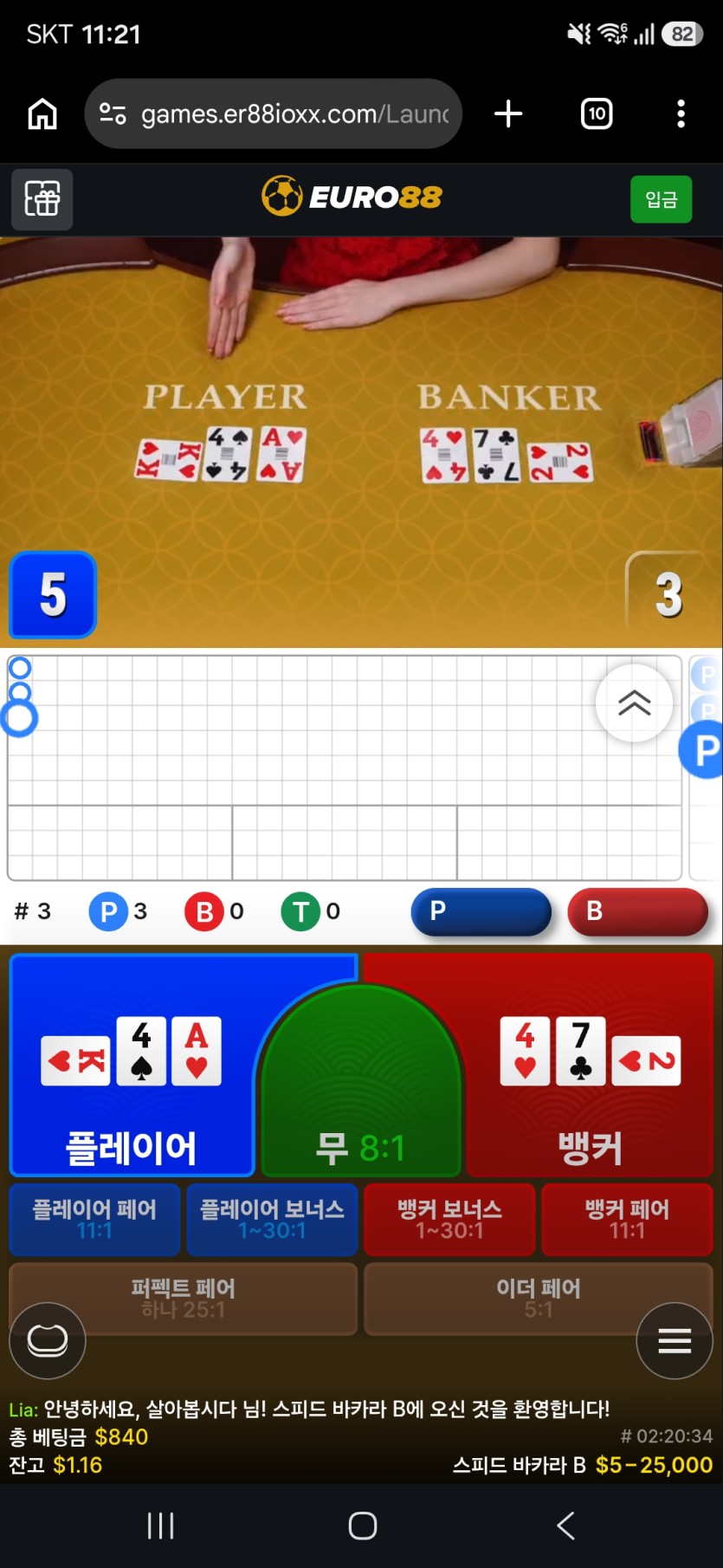Image resolution: width=723 pixels, height=1568 pixels.
Task: Expand the roadmap with double chevron
Action: 635,703
